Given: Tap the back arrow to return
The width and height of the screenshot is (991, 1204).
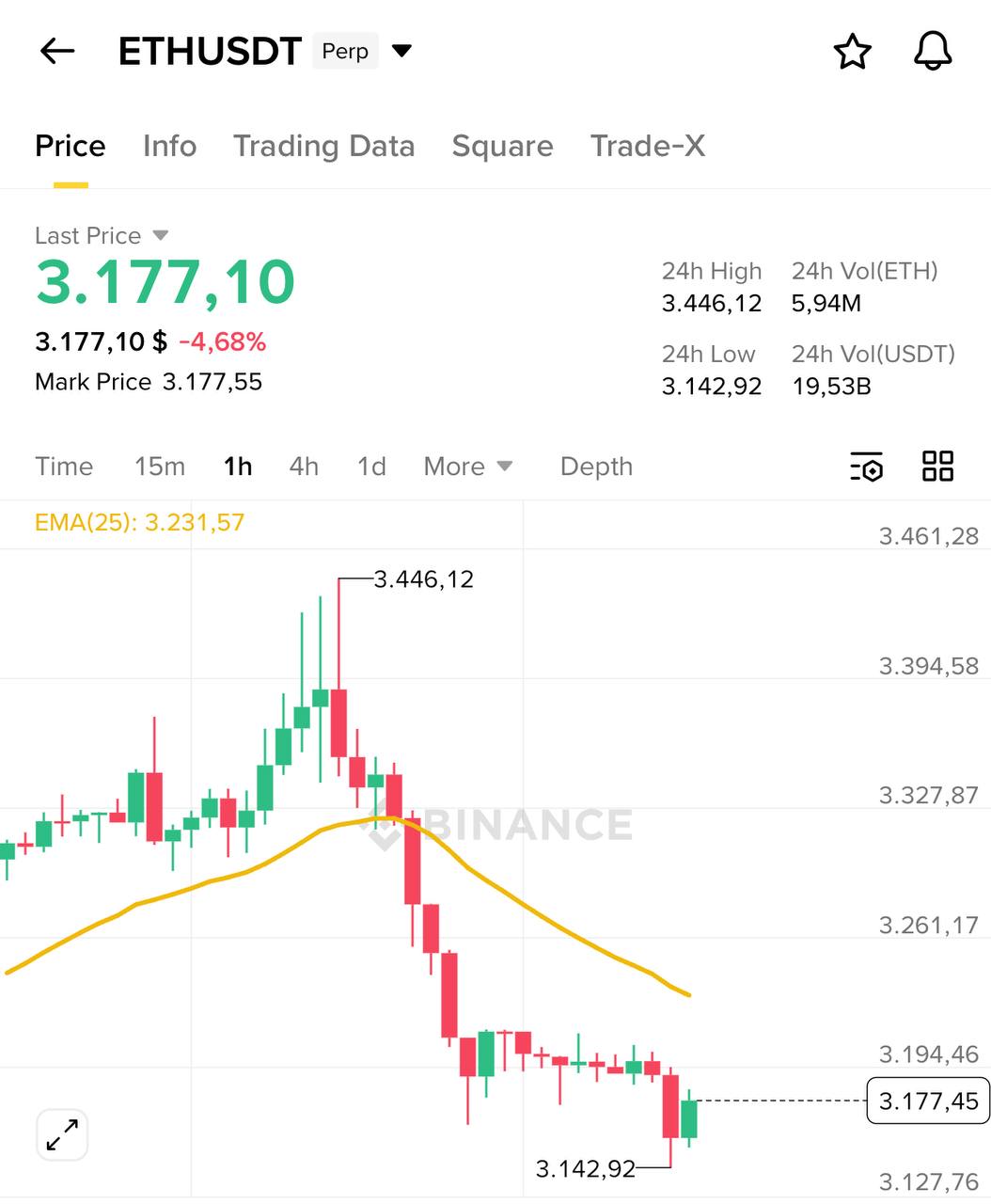Looking at the screenshot, I should [x=56, y=52].
